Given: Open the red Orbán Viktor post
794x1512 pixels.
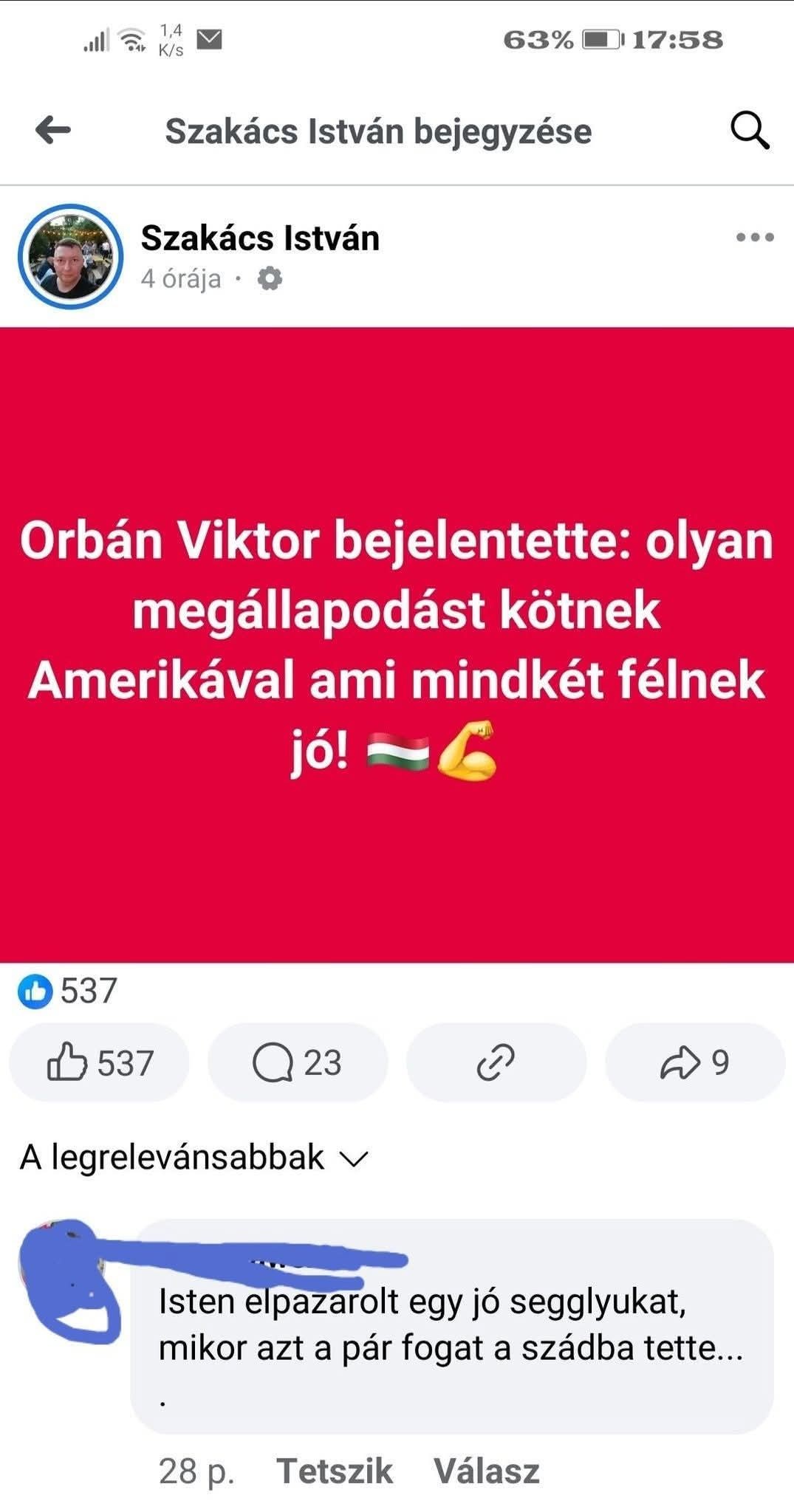Looking at the screenshot, I should coord(397,645).
